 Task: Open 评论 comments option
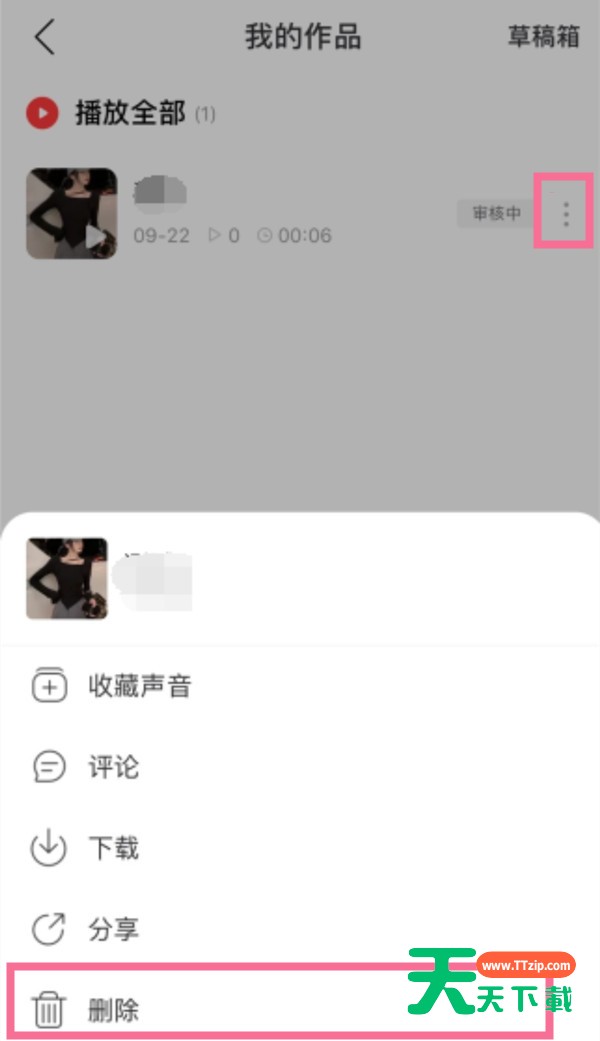[86, 767]
